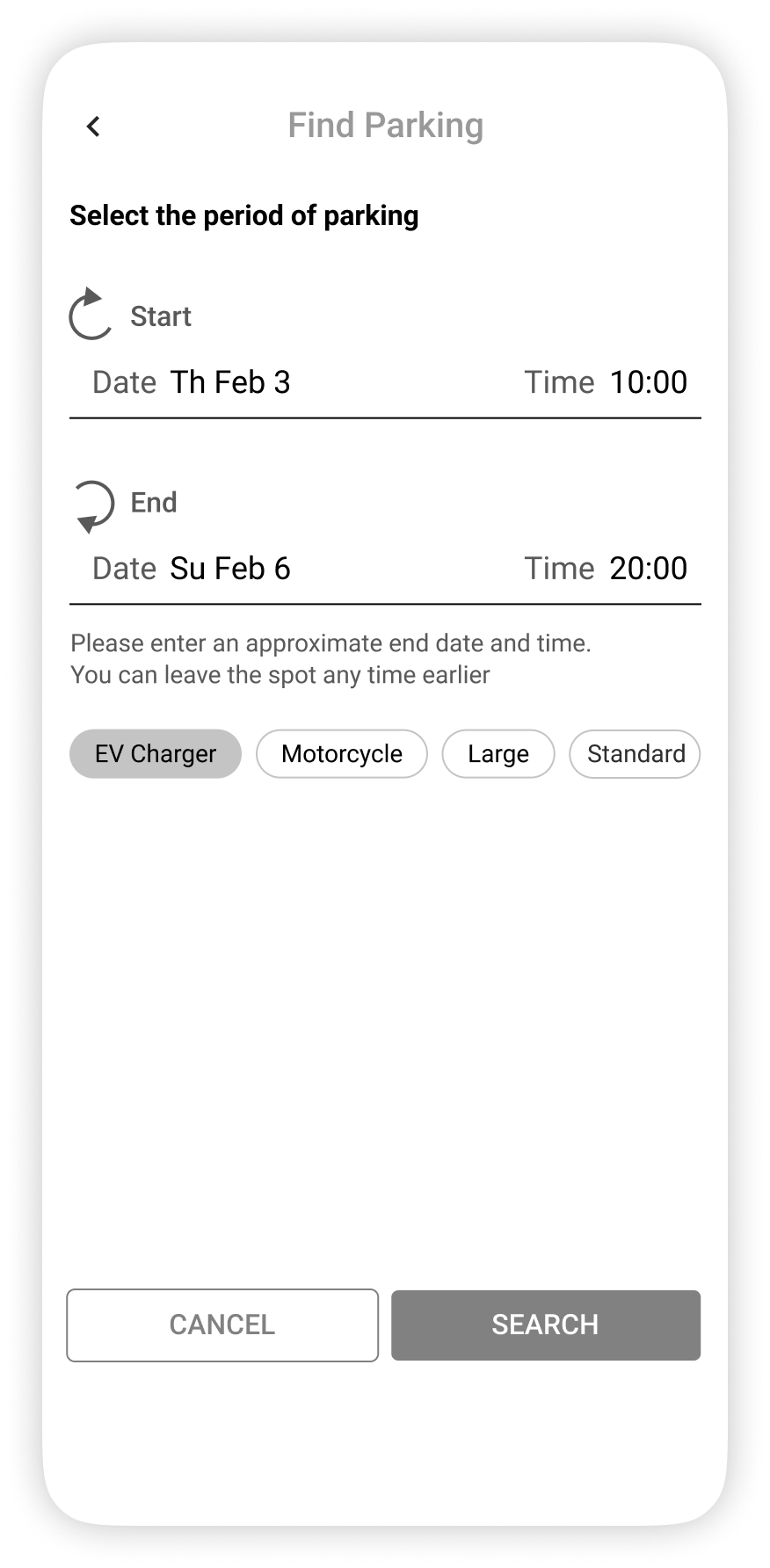Choose the Large spot chip

(498, 754)
